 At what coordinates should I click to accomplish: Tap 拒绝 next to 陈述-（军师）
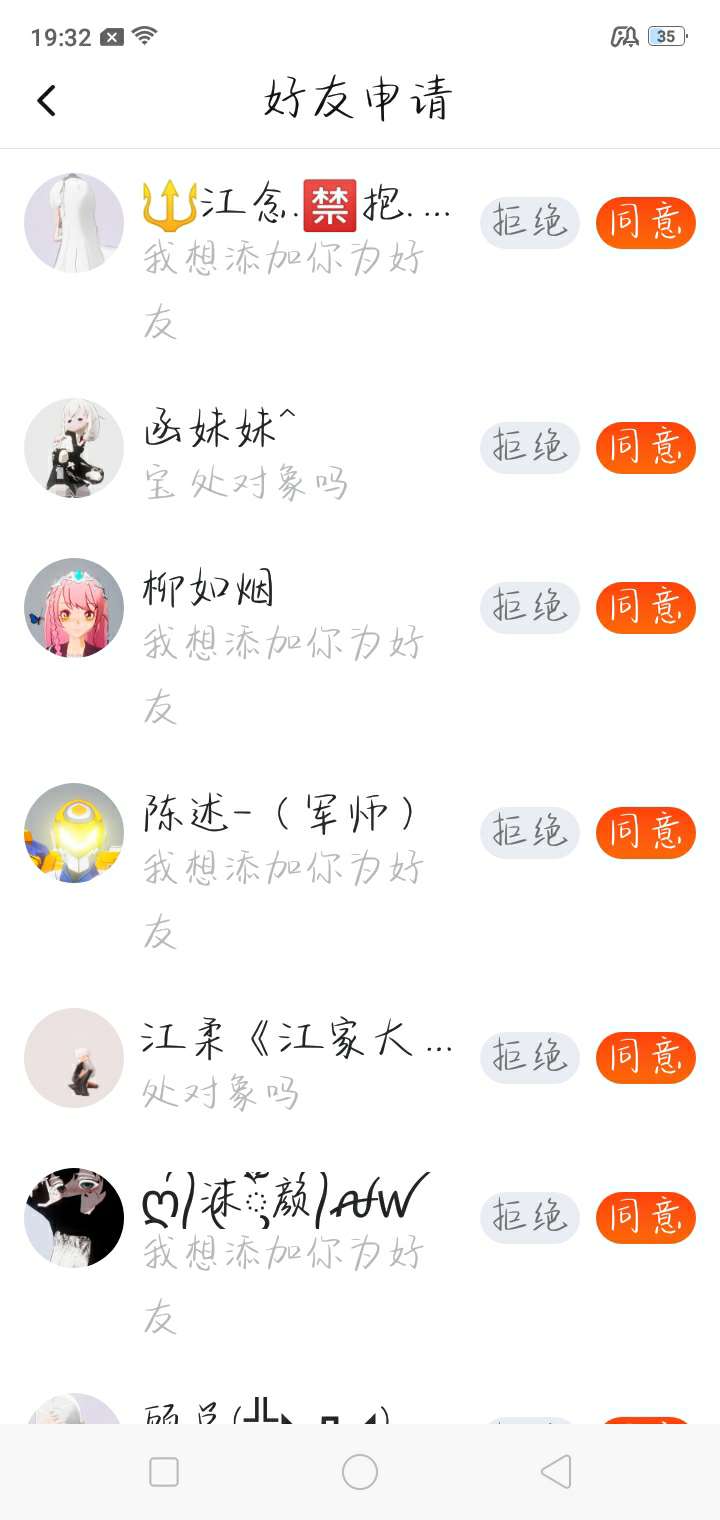[530, 832]
